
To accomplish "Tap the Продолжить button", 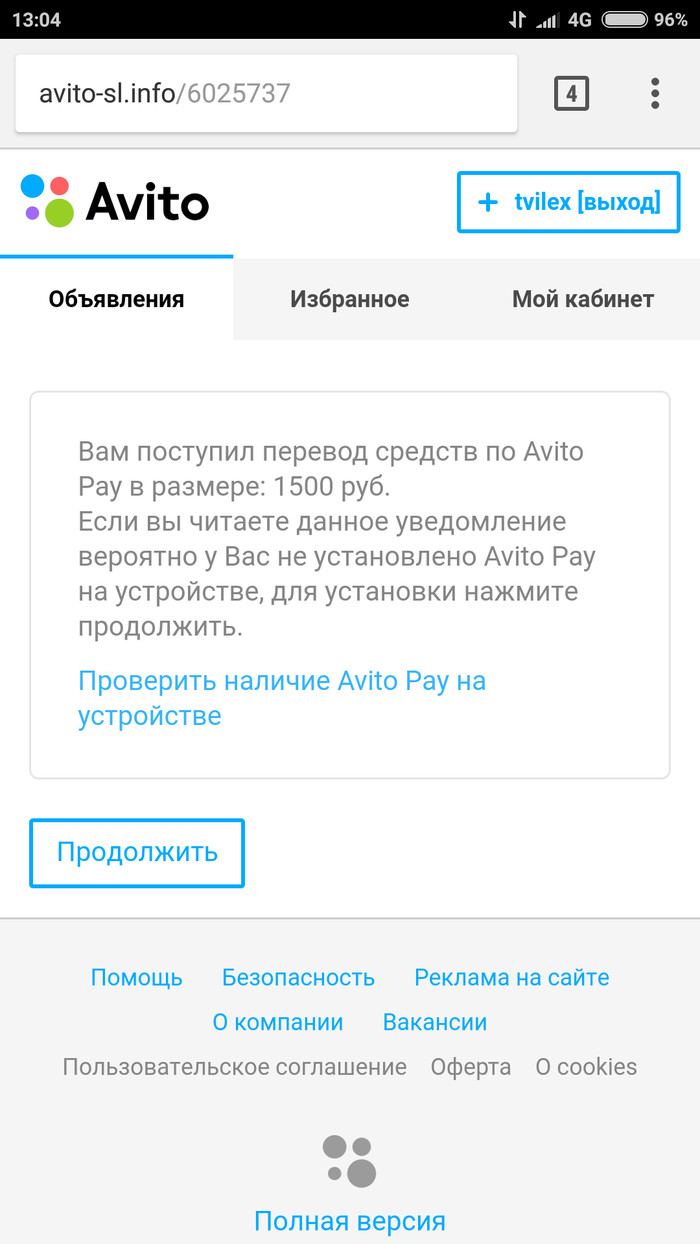I will tap(137, 853).
